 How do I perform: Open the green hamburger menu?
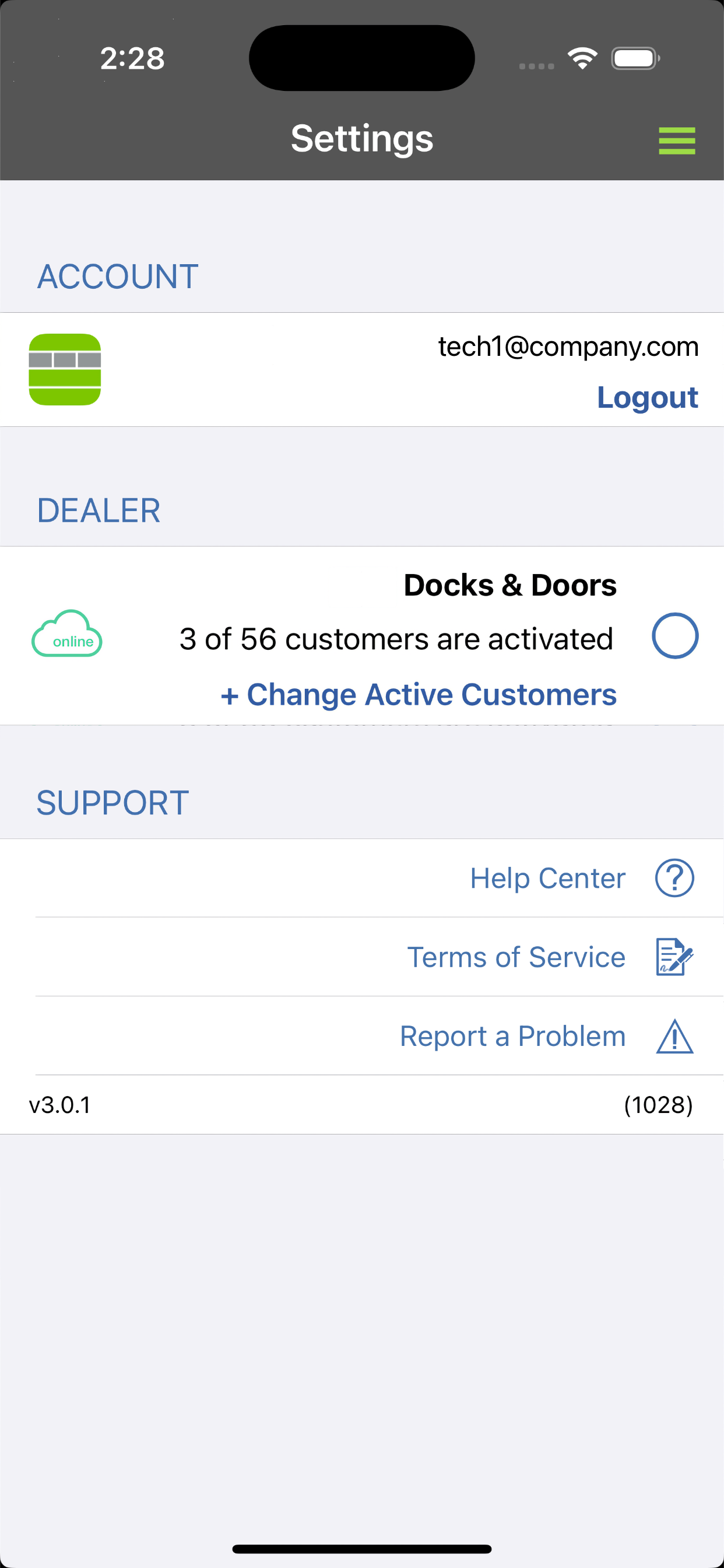tap(677, 141)
